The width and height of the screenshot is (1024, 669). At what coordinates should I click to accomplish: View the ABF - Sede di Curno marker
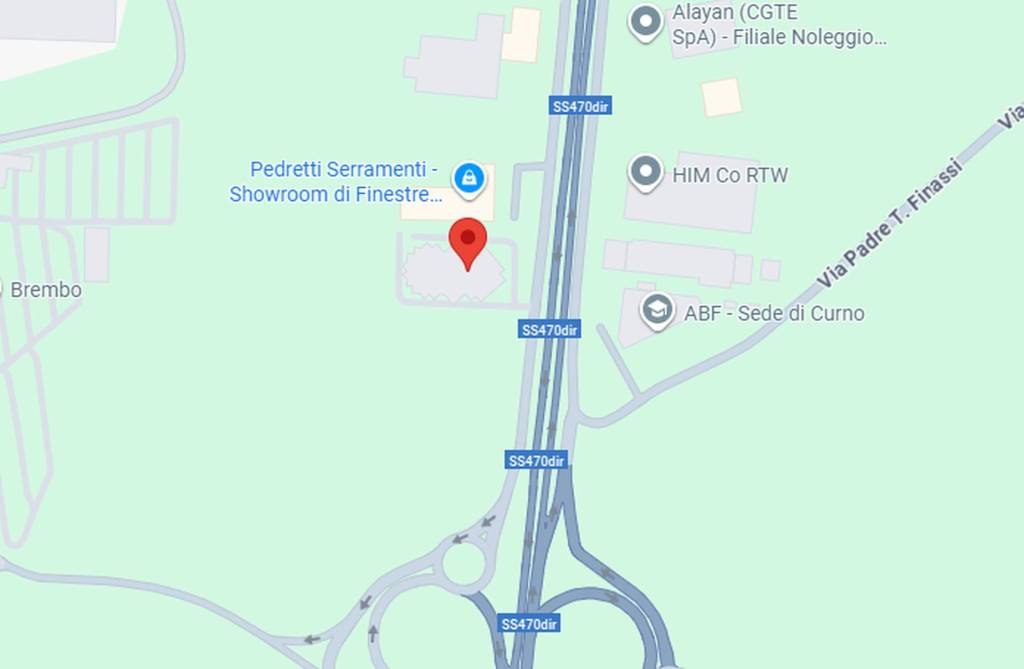[656, 310]
